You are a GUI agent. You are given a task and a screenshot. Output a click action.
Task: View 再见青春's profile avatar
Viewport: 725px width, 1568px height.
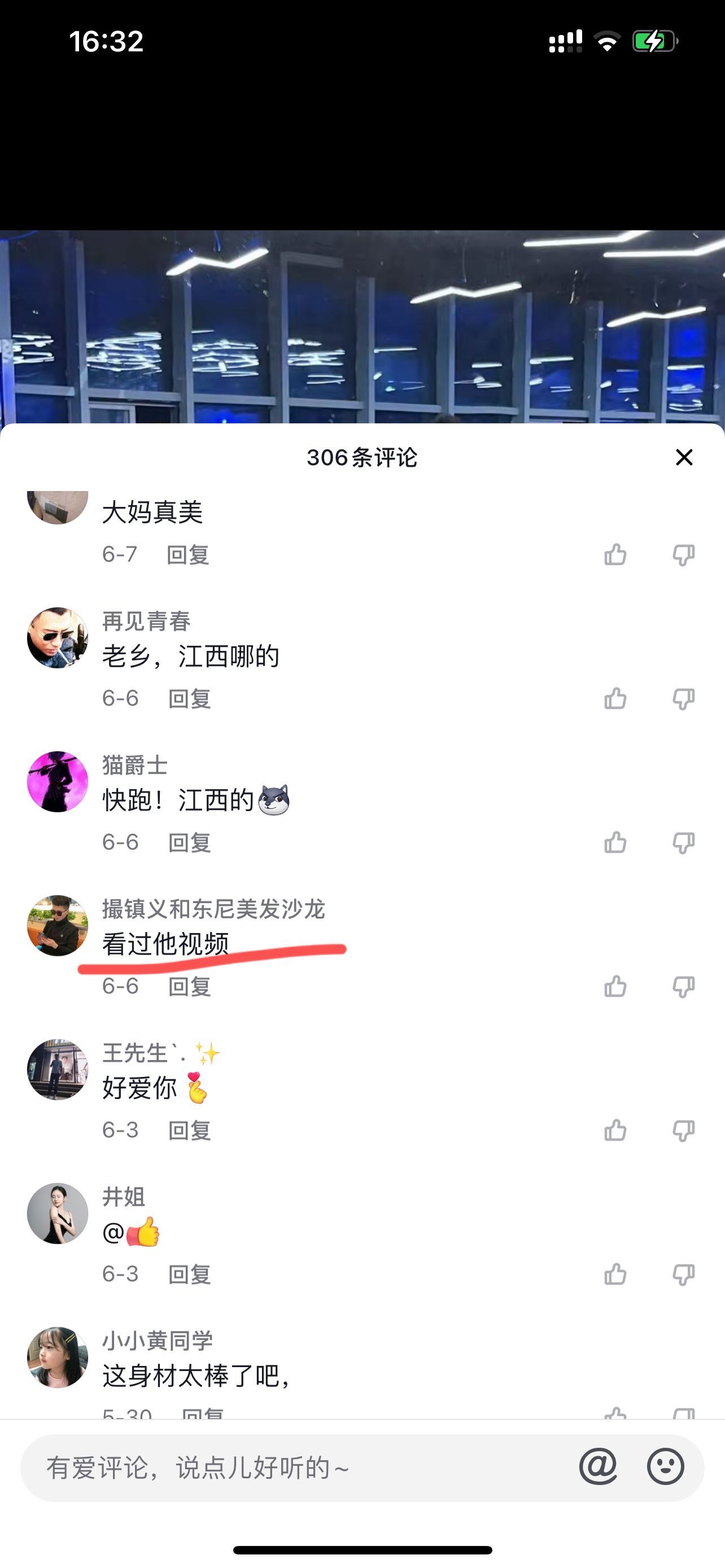click(58, 637)
